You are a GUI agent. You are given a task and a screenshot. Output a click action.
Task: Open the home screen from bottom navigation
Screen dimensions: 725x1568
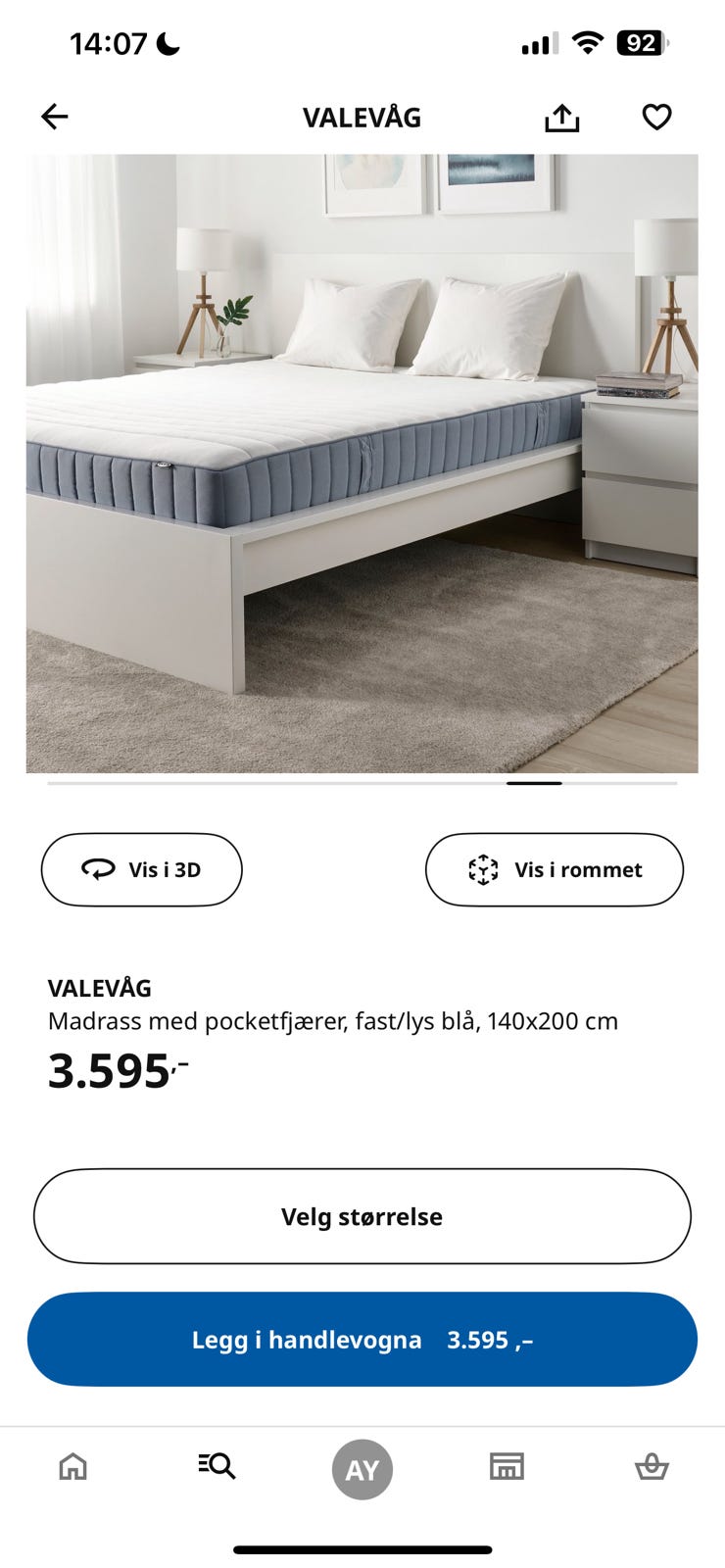72,1467
